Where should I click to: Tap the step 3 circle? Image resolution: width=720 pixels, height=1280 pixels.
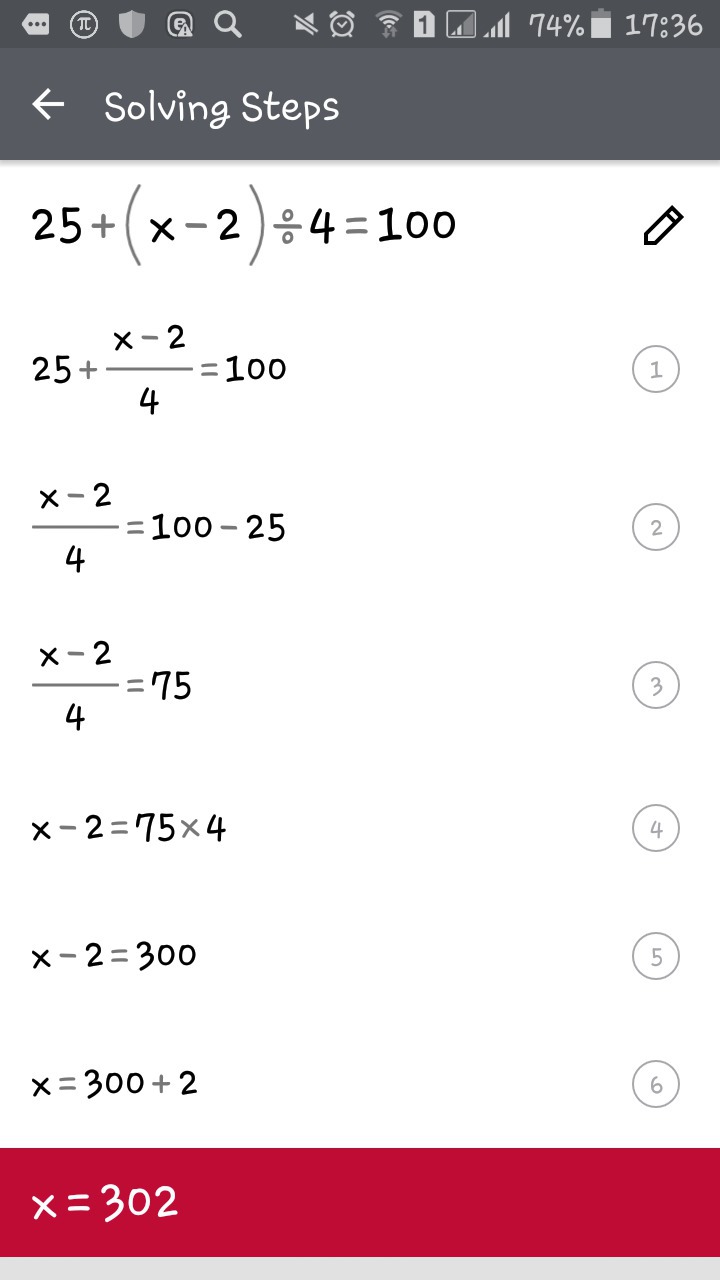tap(656, 686)
